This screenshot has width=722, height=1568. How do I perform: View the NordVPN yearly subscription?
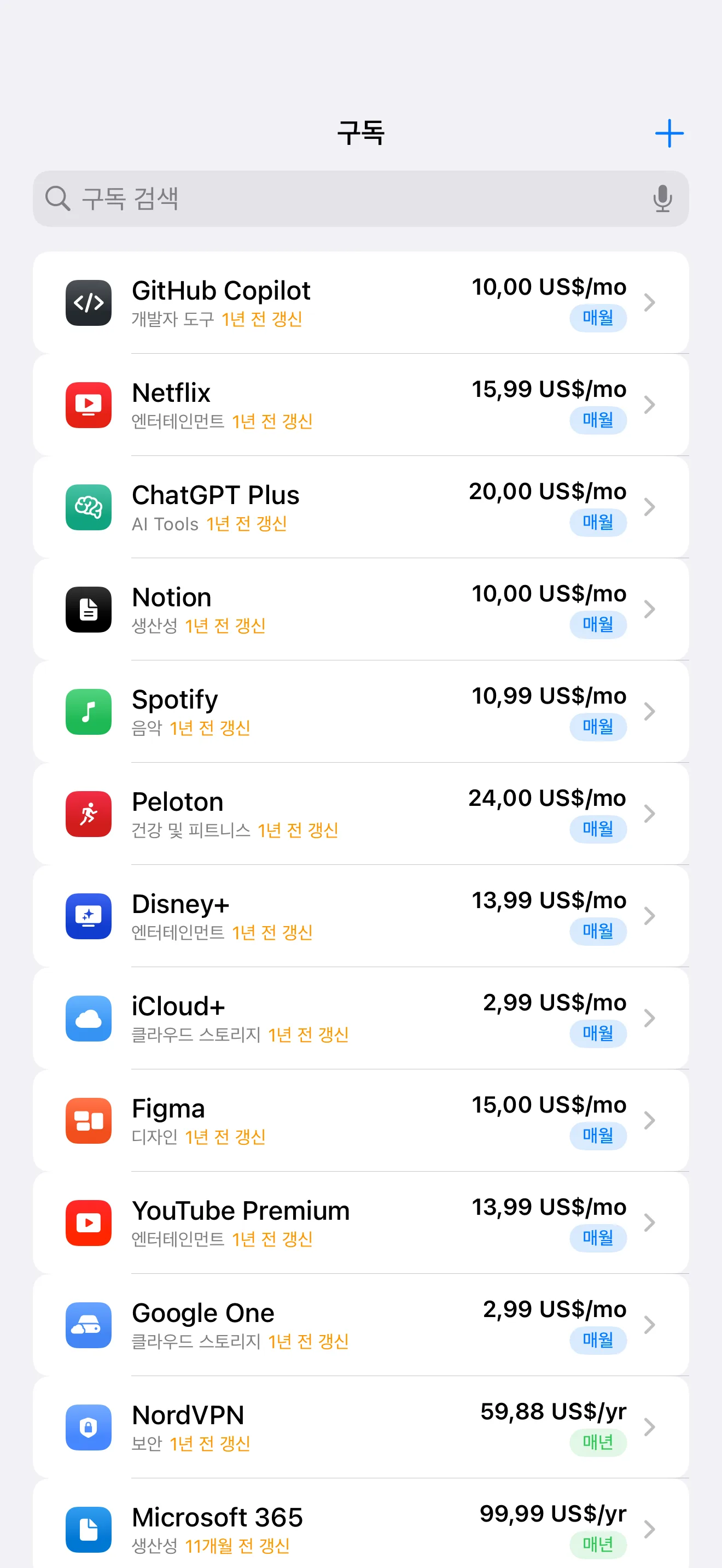tap(360, 1427)
